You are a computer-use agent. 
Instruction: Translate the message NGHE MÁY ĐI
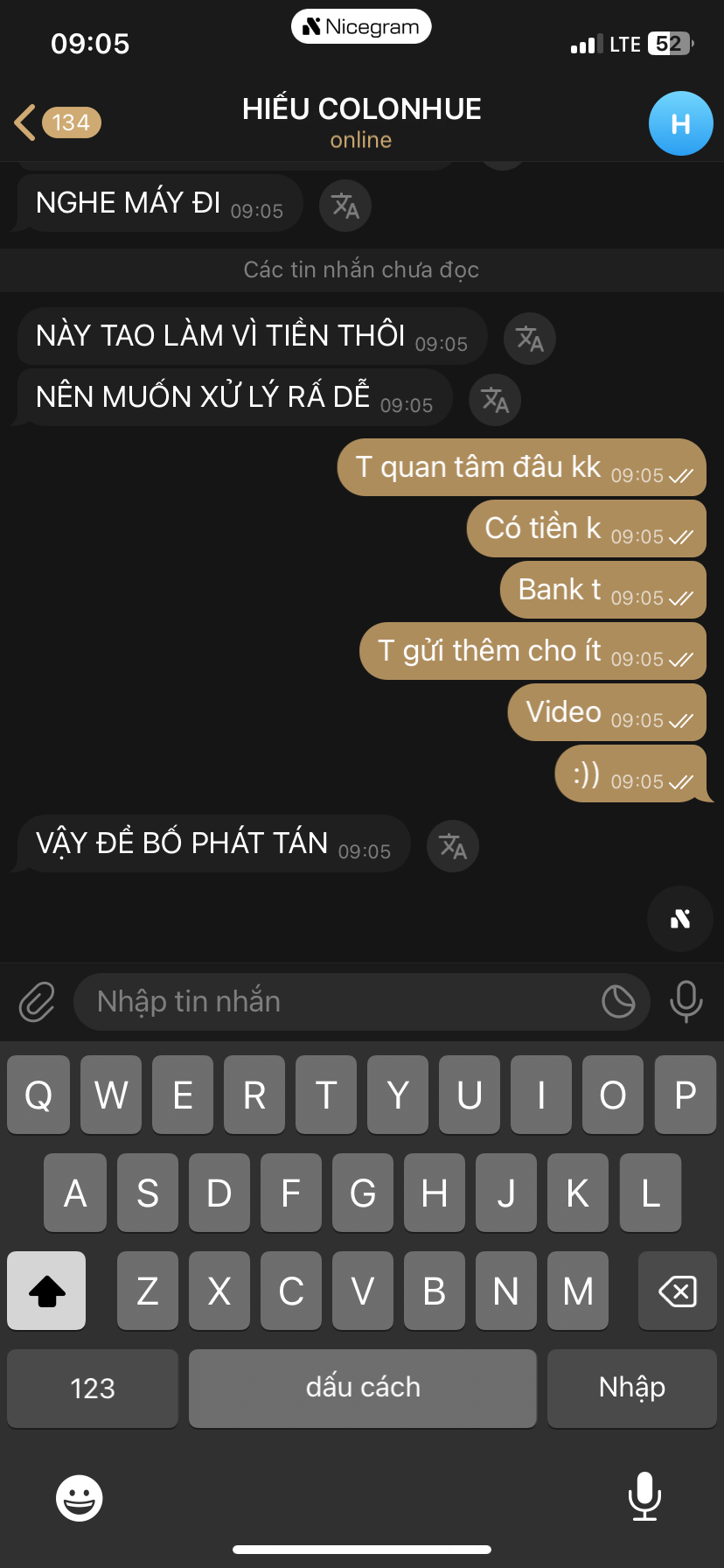[x=345, y=206]
